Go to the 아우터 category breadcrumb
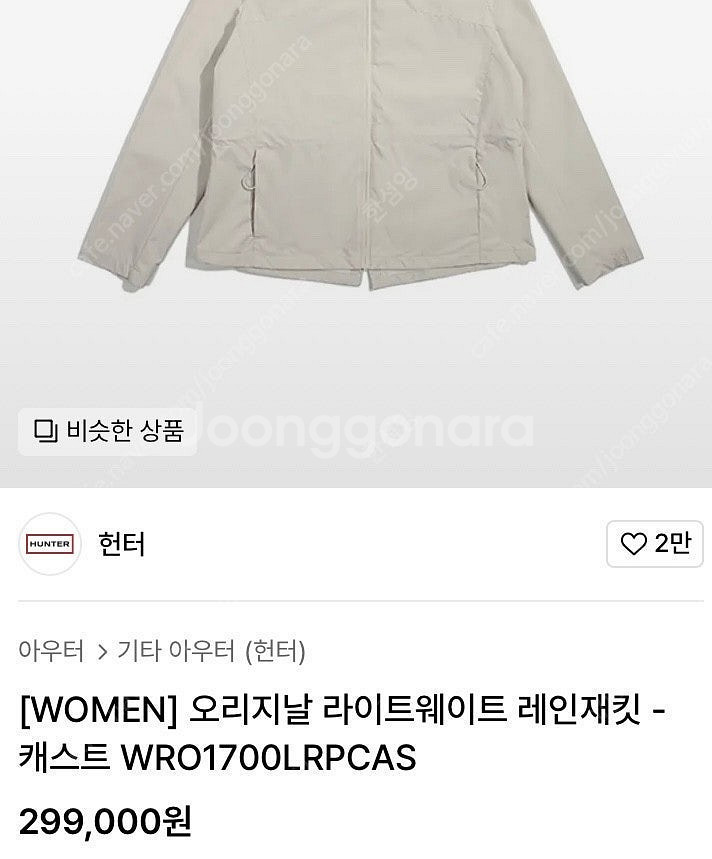This screenshot has width=712, height=859. pyautogui.click(x=50, y=652)
